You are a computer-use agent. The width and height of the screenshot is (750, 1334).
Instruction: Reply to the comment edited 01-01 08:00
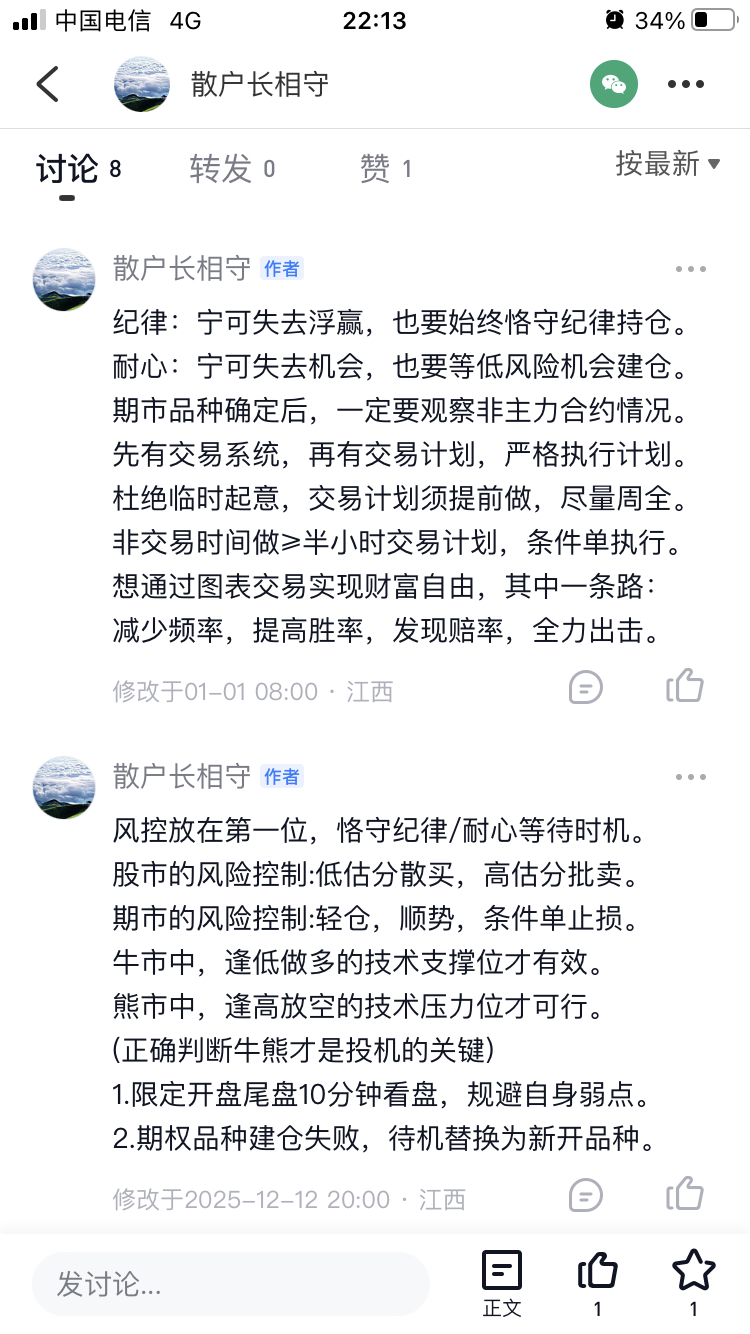pyautogui.click(x=586, y=687)
